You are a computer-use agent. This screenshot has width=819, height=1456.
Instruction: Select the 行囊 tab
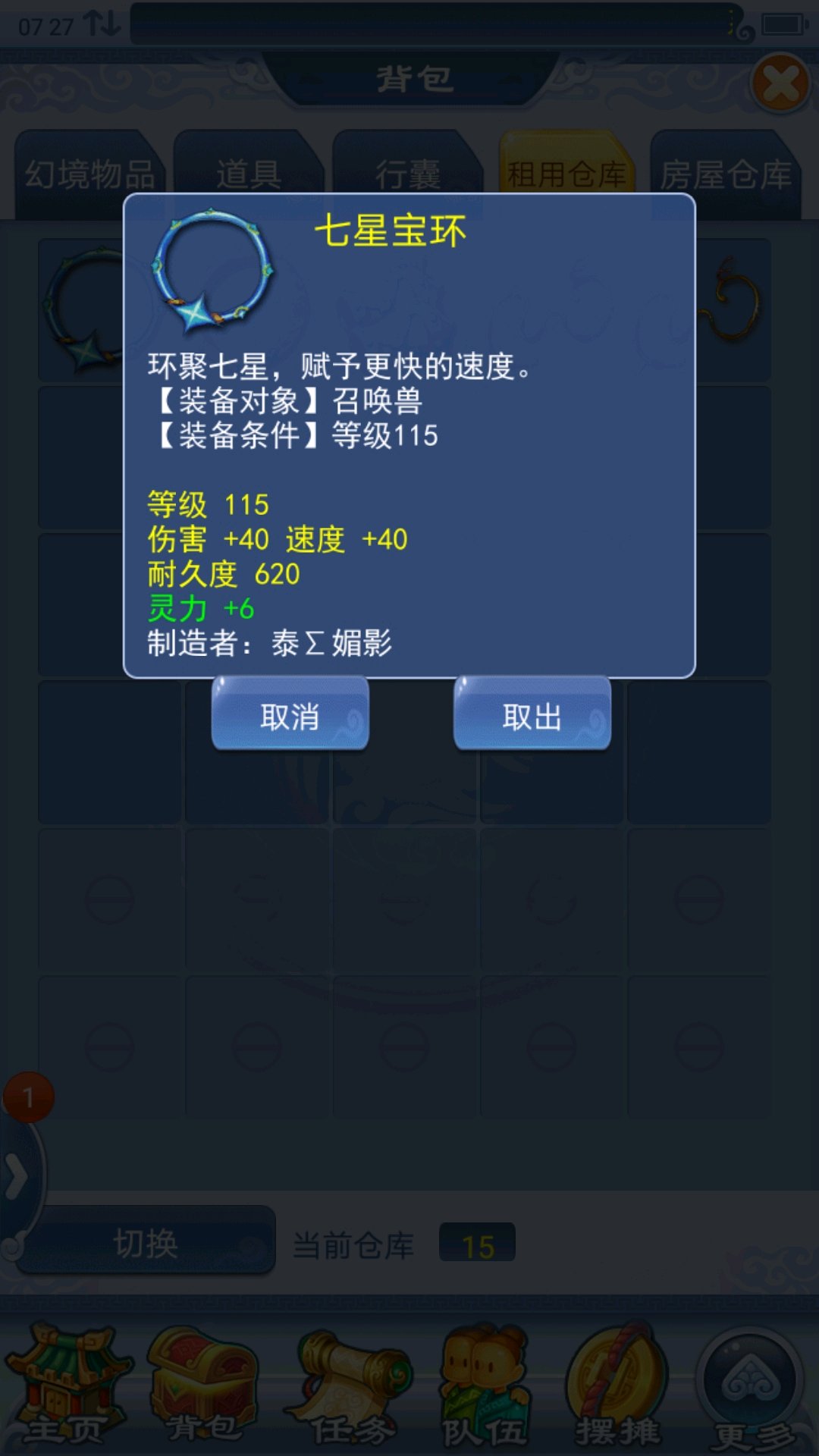pyautogui.click(x=408, y=174)
